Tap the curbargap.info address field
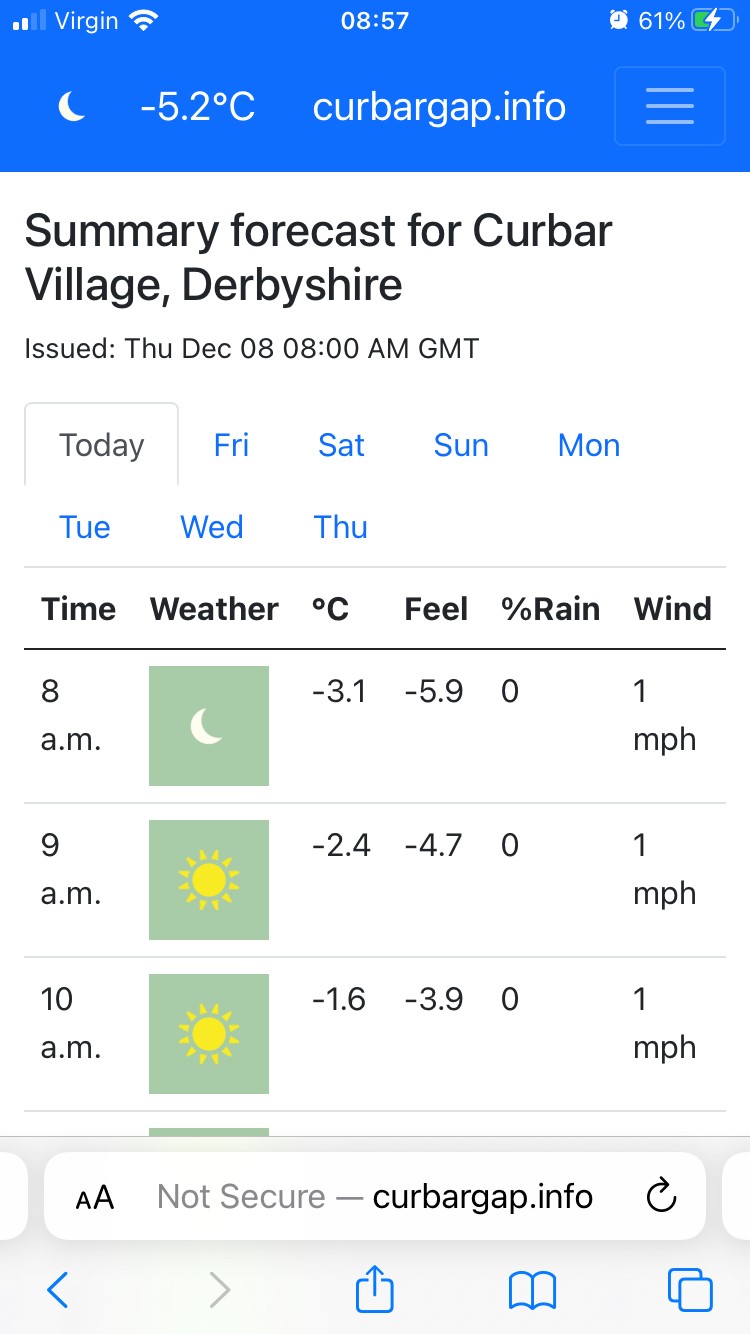This screenshot has height=1334, width=750. coord(375,1196)
